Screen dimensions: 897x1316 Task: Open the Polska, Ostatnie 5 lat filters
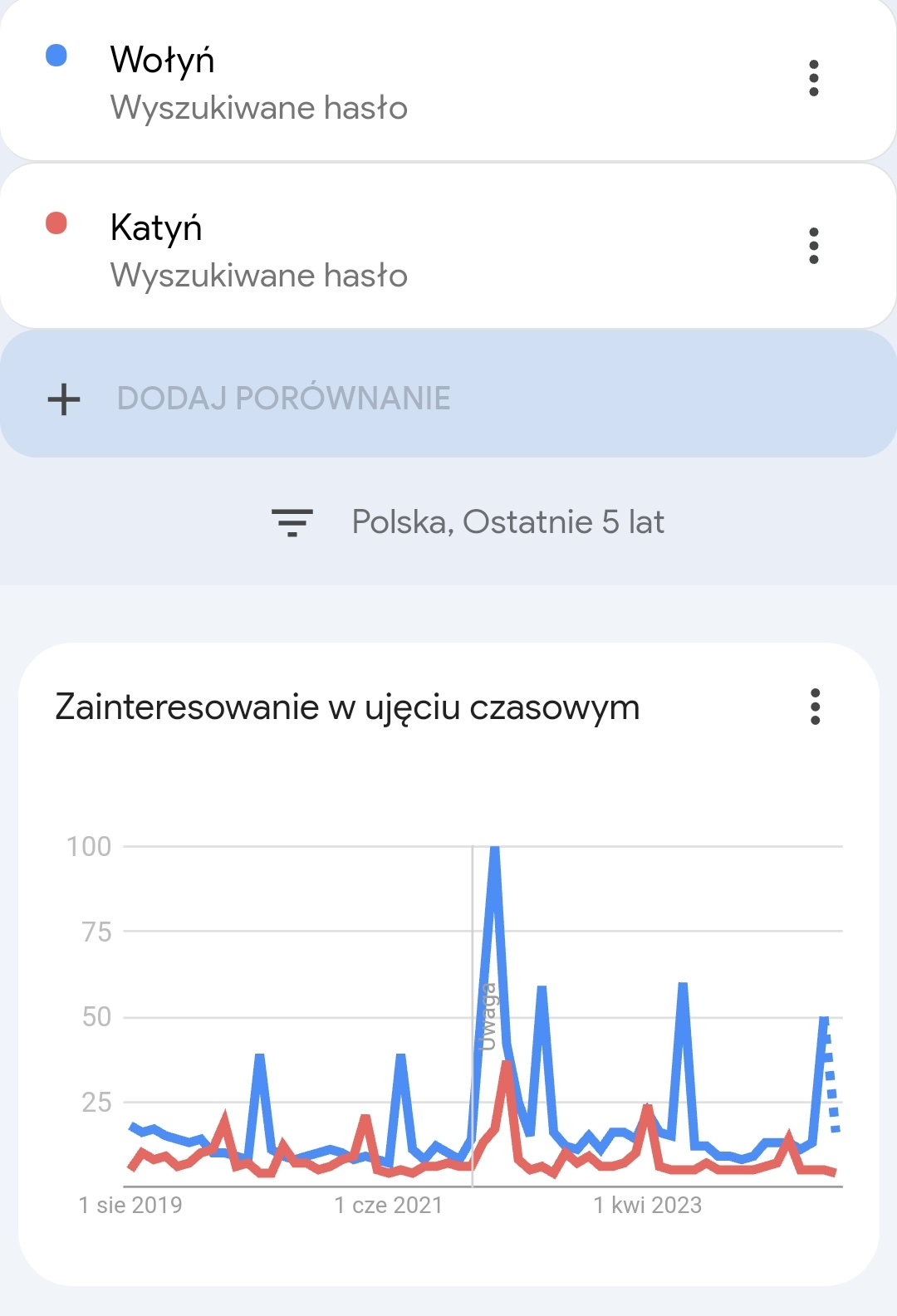(x=468, y=522)
